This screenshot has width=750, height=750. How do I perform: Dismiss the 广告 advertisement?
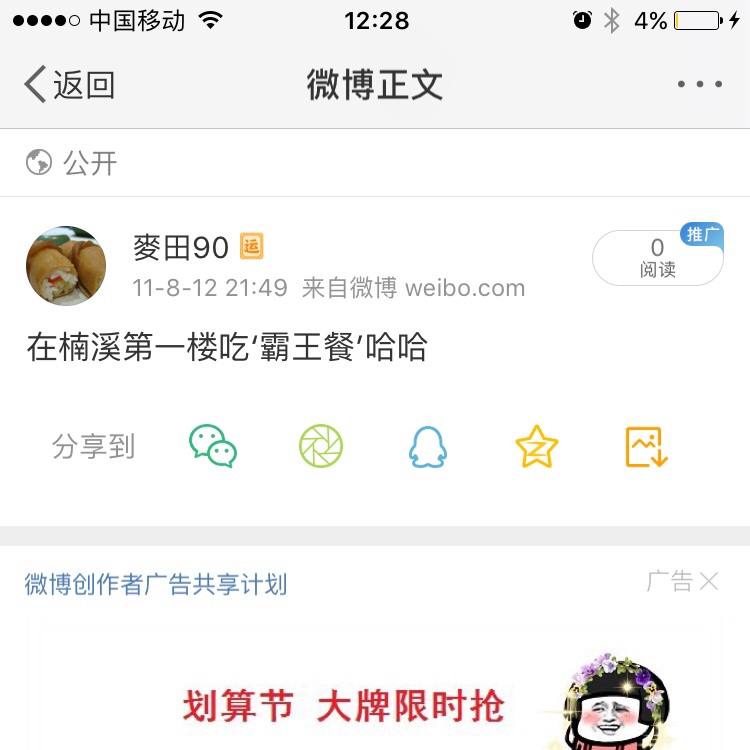[707, 581]
